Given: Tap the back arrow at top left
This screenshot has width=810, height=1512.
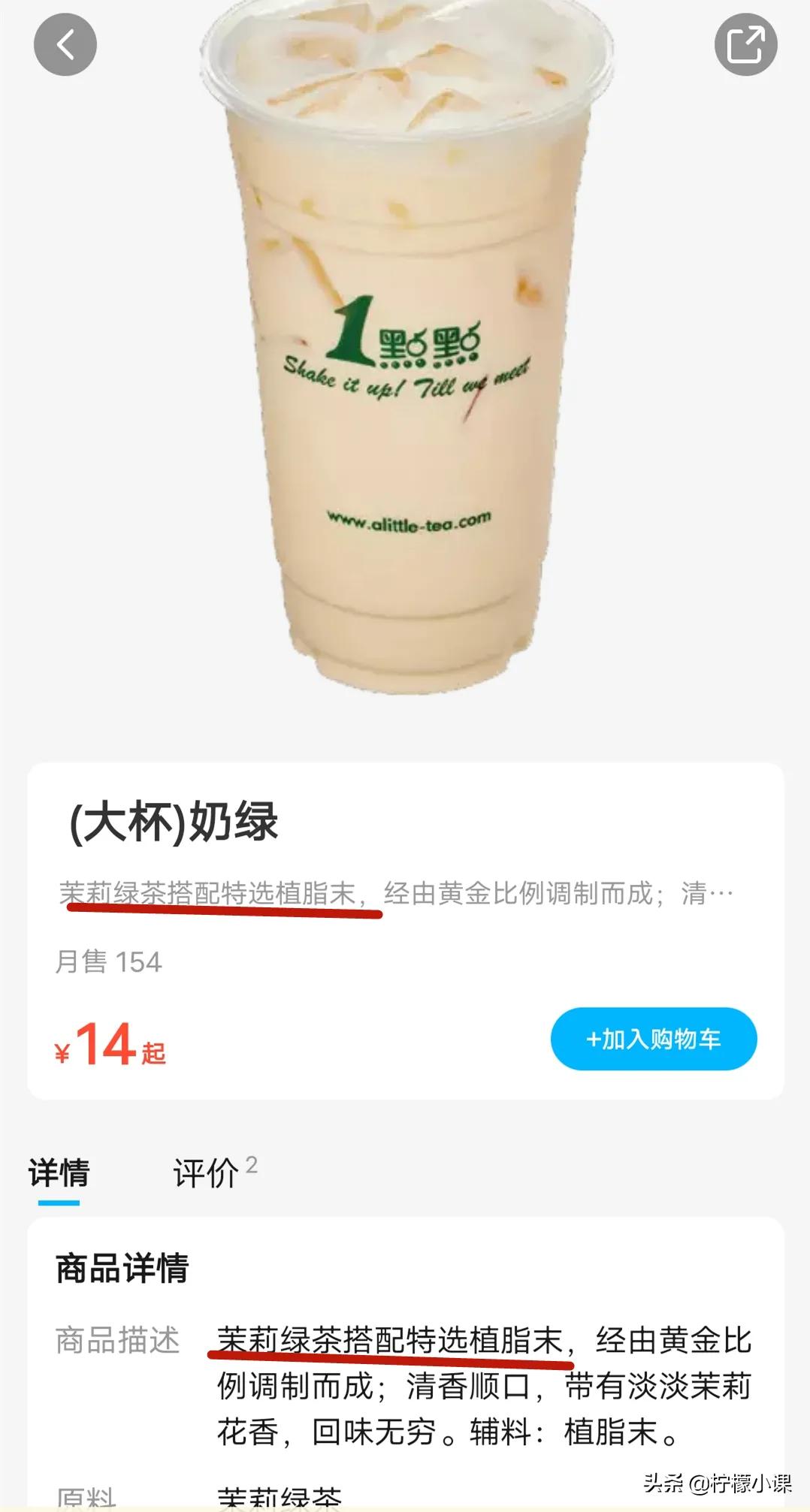Looking at the screenshot, I should [66, 45].
